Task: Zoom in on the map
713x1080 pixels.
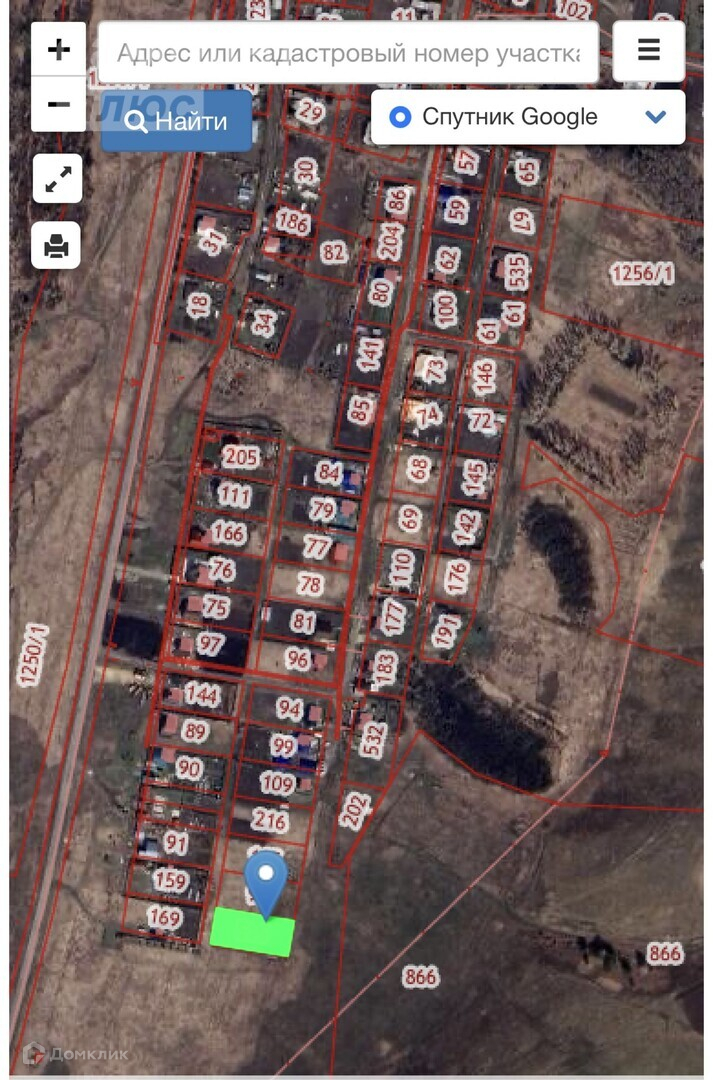Action: click(59, 49)
